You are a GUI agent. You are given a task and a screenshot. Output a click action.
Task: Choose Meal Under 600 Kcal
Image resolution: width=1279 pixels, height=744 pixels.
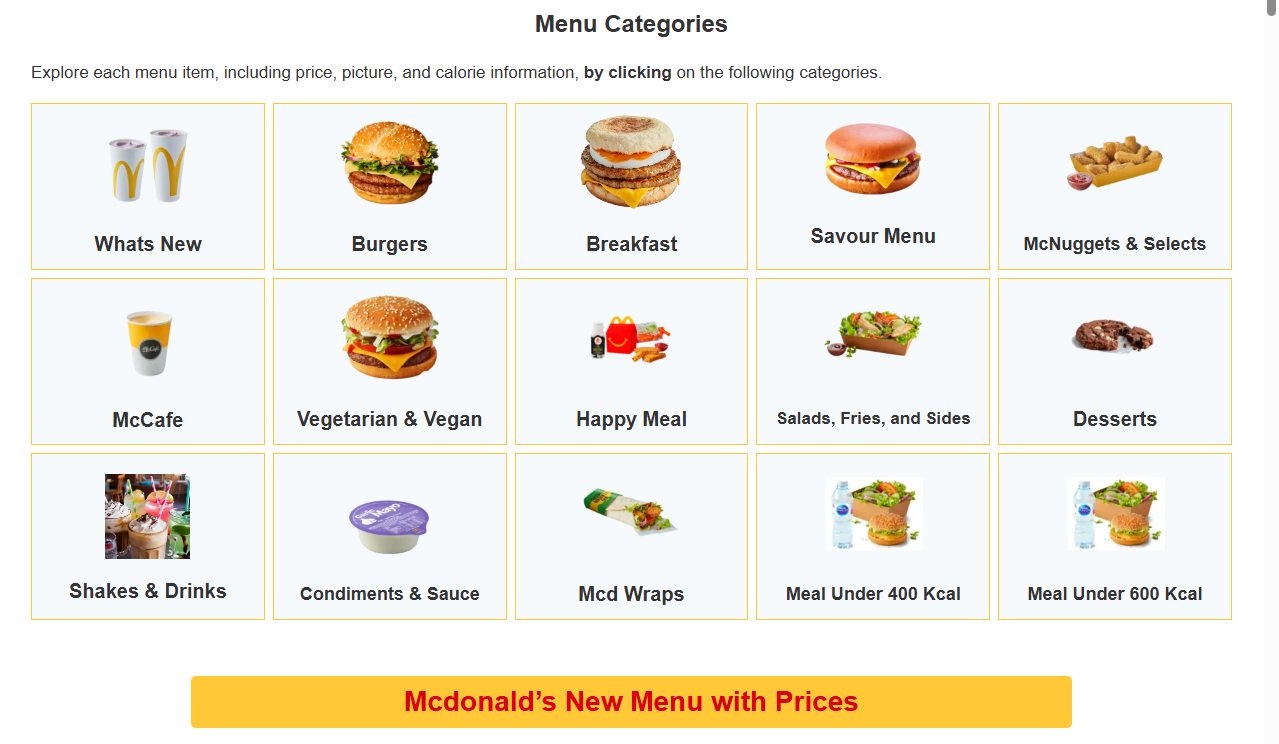(x=1114, y=537)
